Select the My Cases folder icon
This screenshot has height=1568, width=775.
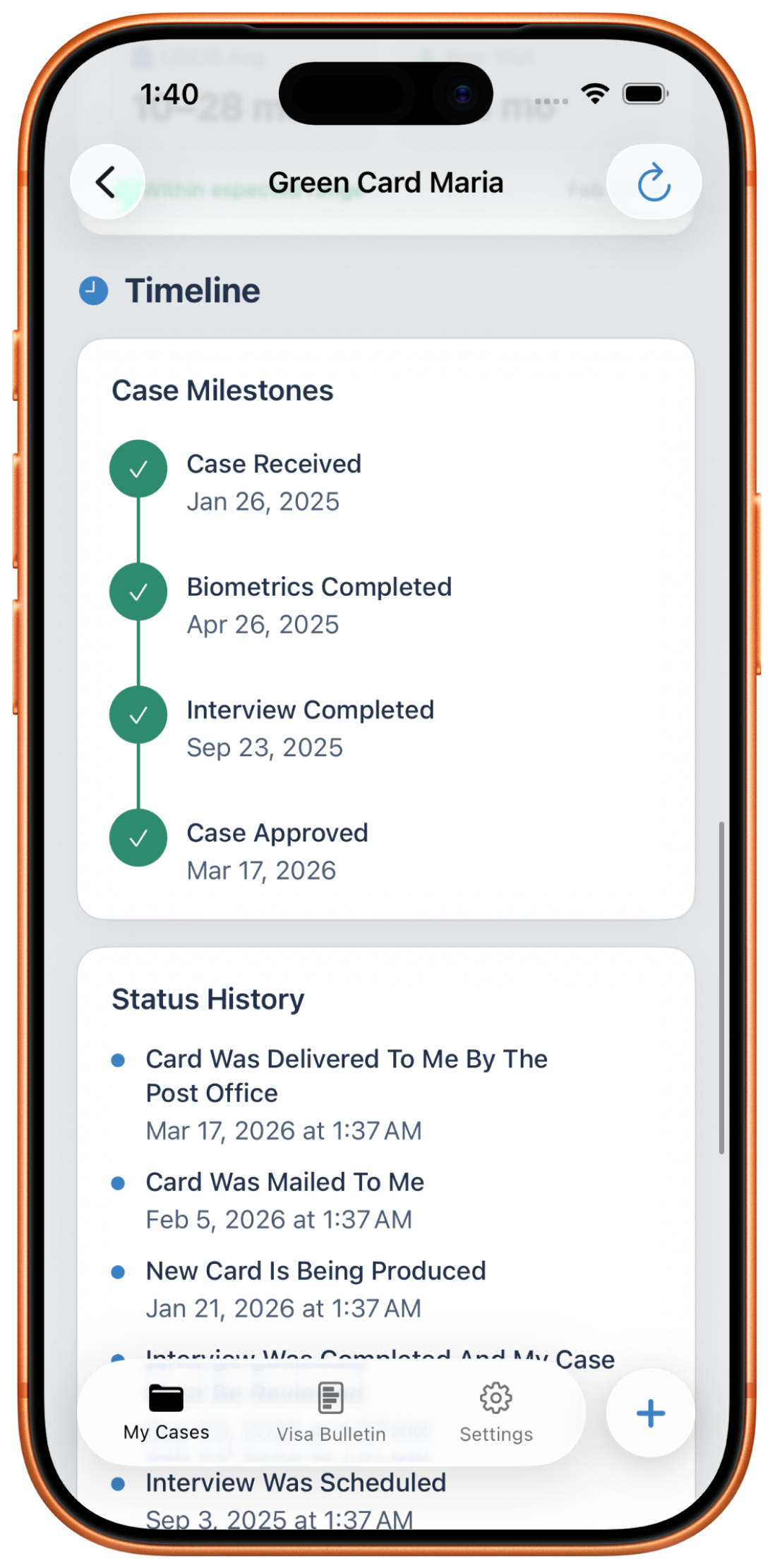[164, 1398]
